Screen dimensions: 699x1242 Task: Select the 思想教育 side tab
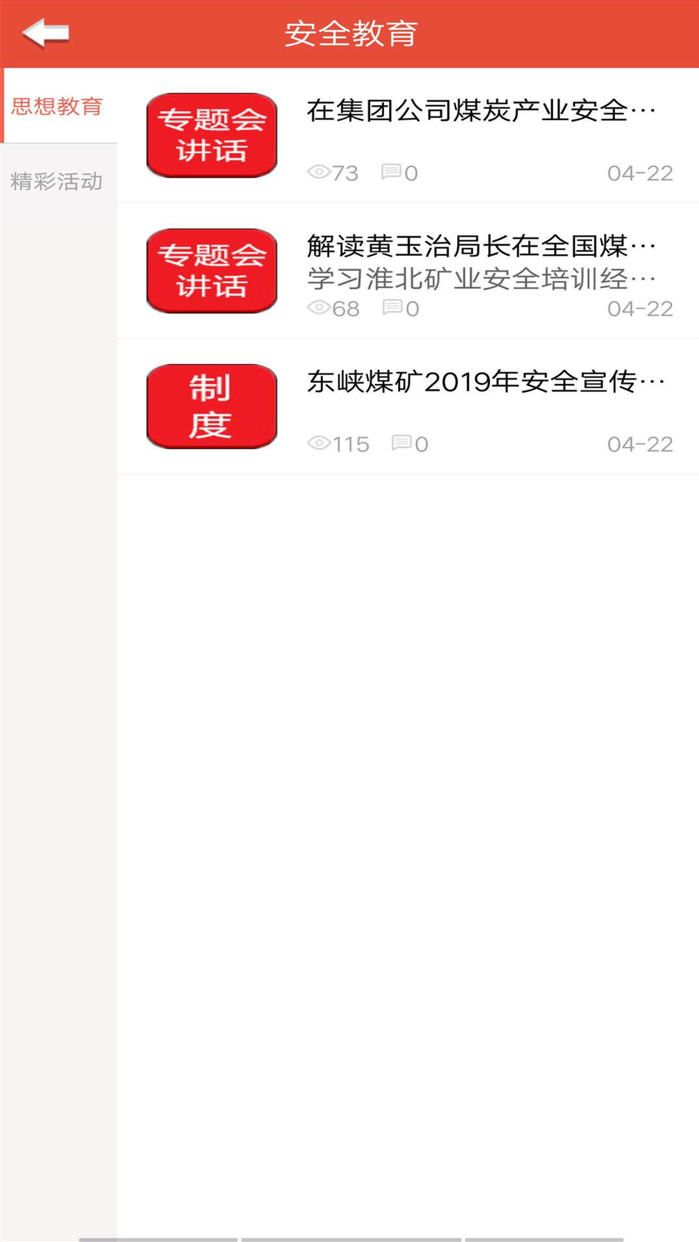pyautogui.click(x=59, y=106)
